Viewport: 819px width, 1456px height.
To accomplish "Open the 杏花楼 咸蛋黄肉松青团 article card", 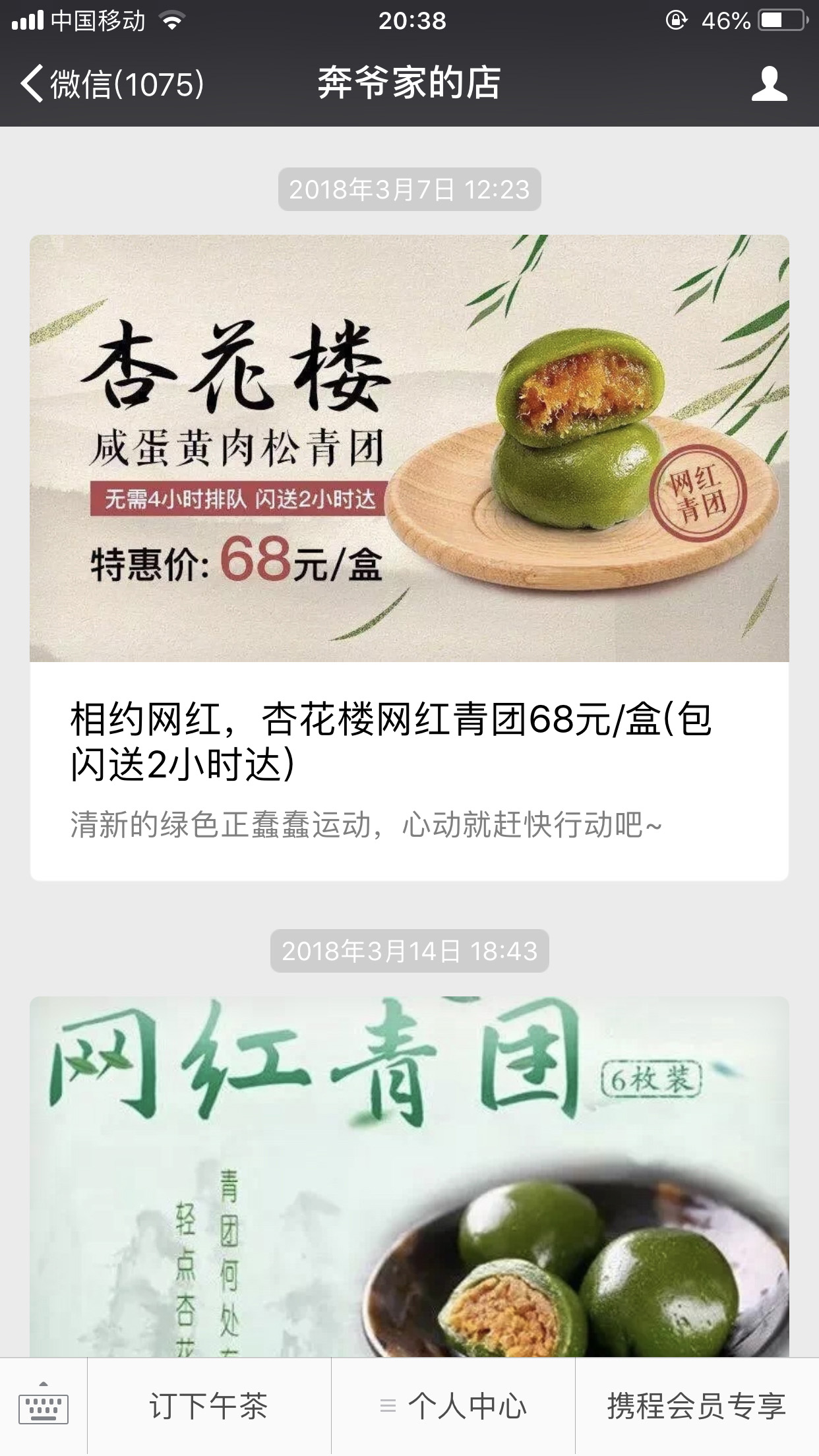I will [409, 557].
